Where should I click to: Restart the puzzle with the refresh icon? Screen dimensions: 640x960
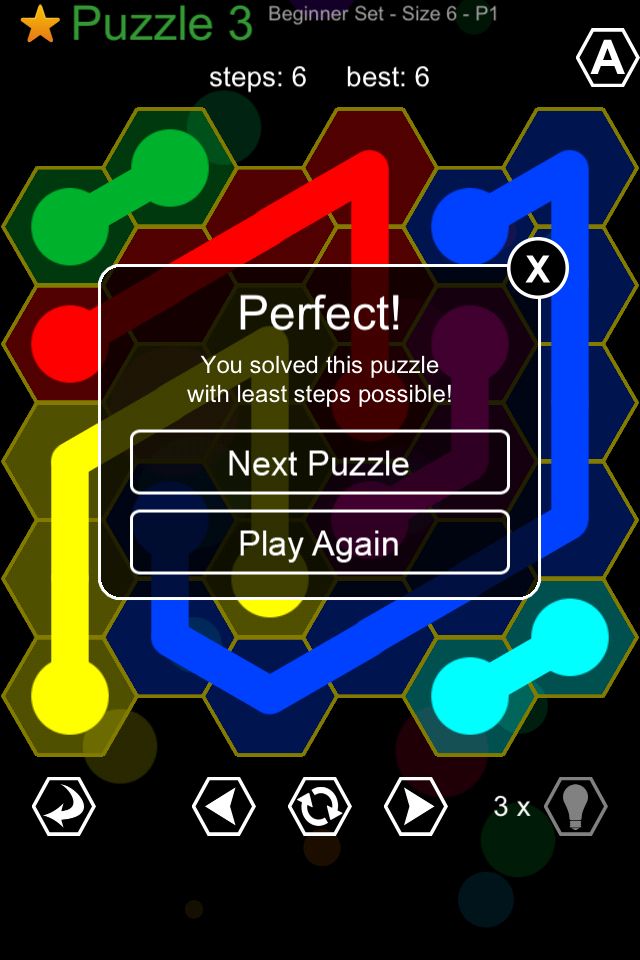319,806
